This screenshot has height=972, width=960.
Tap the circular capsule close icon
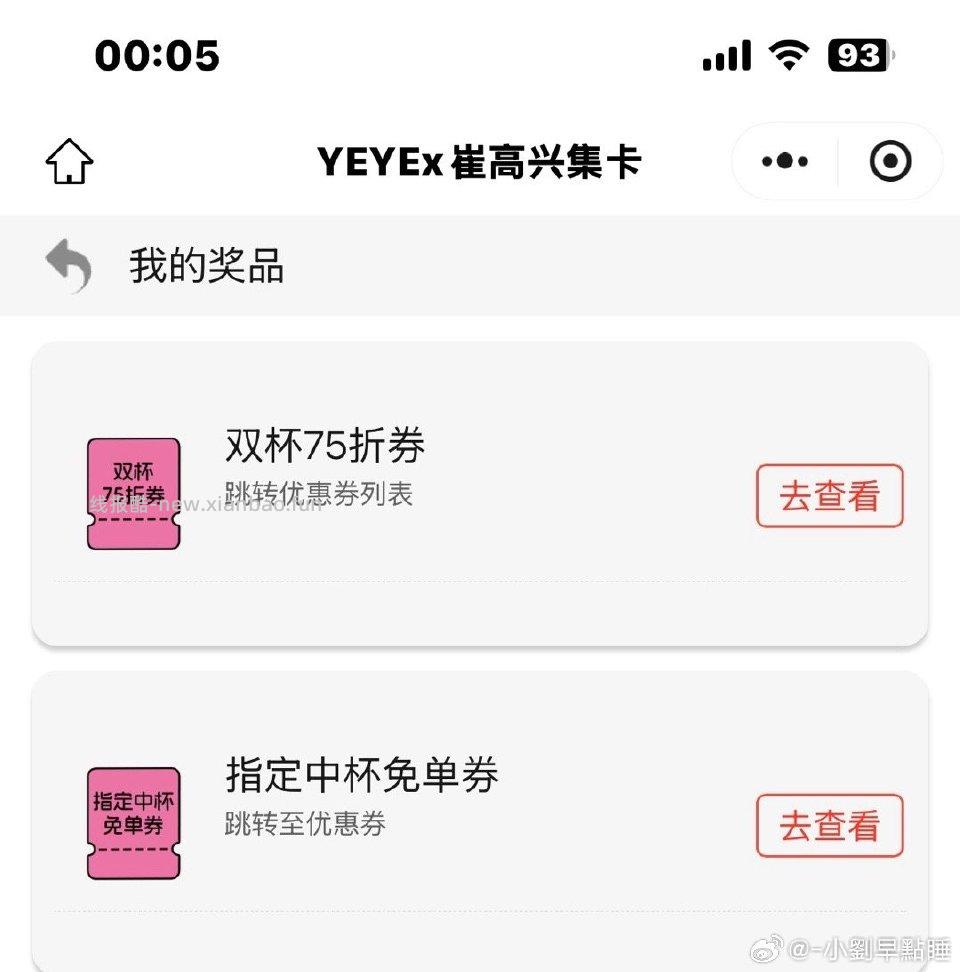tap(890, 160)
